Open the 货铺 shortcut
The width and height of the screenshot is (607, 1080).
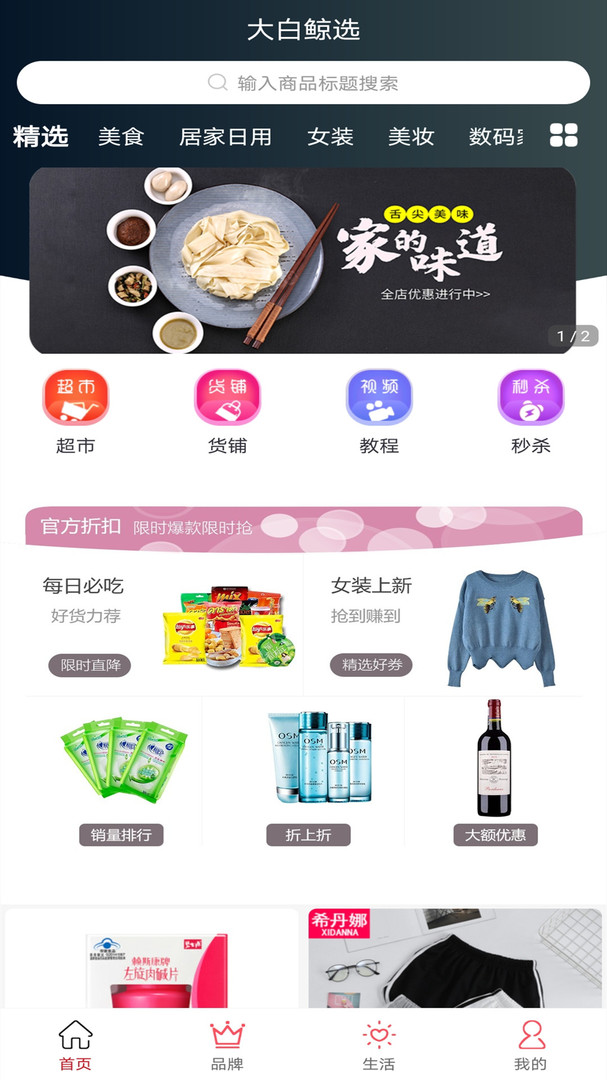[227, 412]
